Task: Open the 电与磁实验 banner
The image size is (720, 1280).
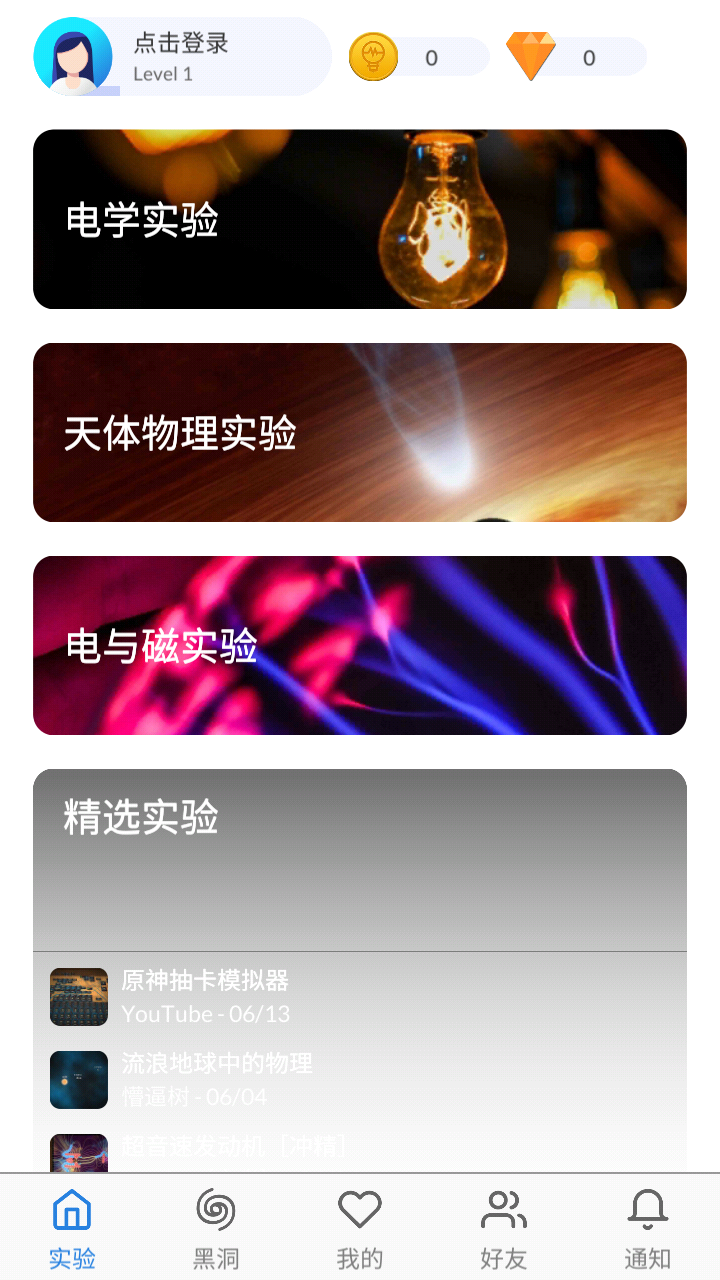Action: tap(360, 645)
